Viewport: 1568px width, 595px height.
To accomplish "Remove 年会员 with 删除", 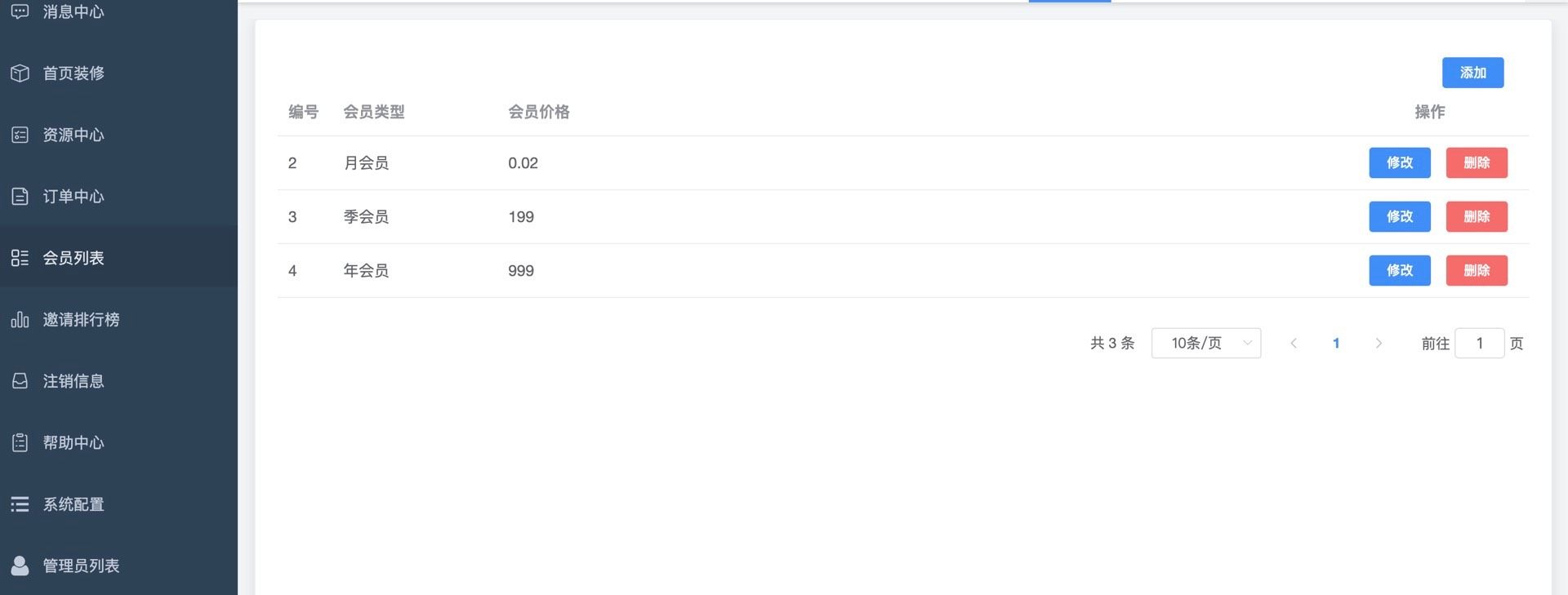I will [1476, 270].
